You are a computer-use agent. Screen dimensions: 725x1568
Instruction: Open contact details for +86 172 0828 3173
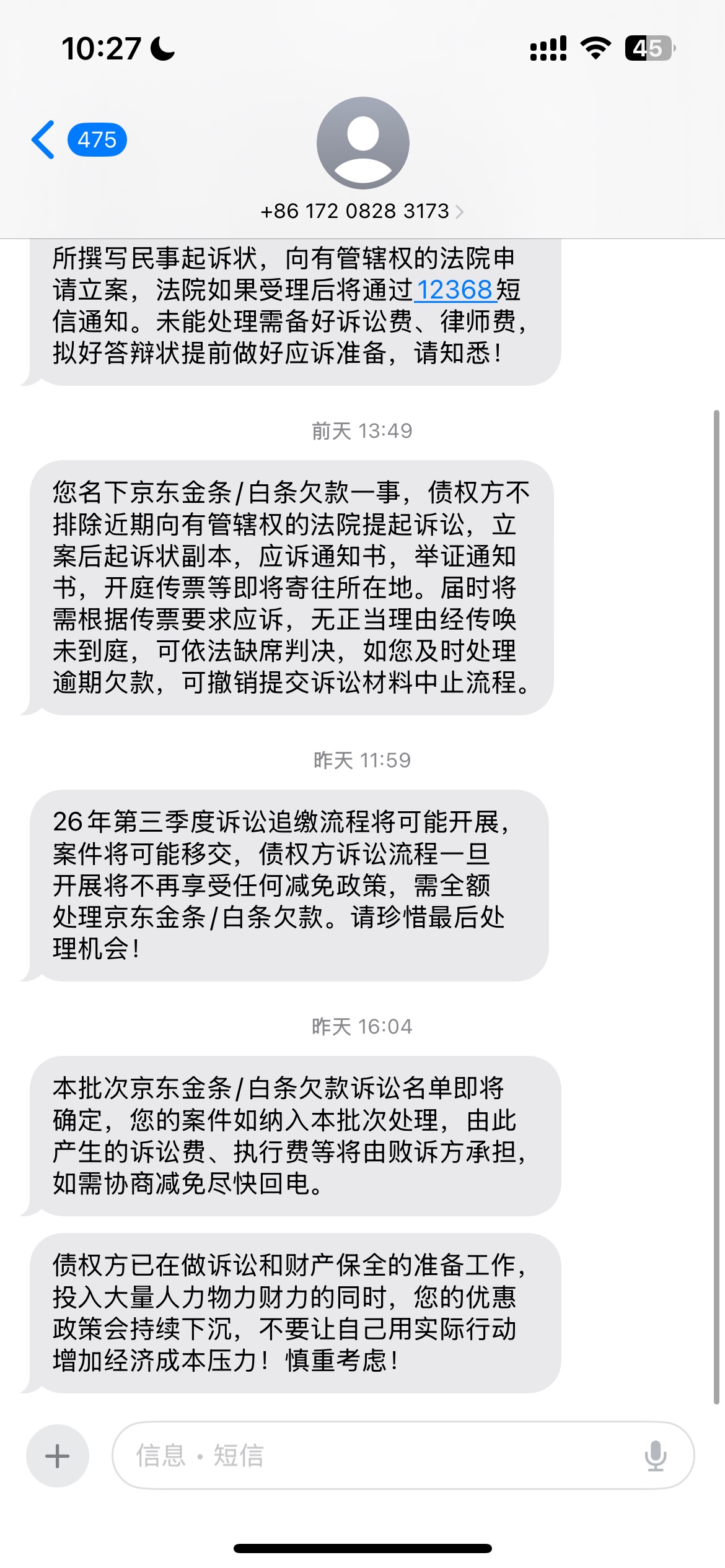(x=362, y=211)
